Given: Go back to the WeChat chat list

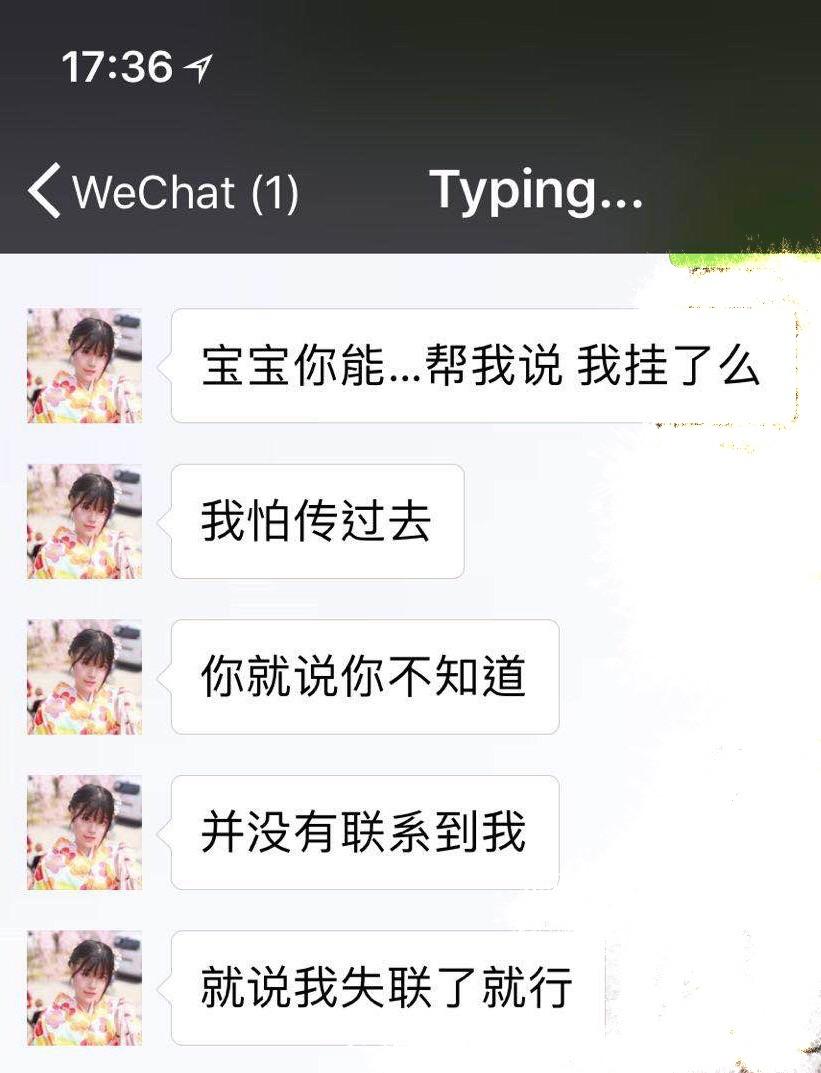Looking at the screenshot, I should click(x=160, y=191).
